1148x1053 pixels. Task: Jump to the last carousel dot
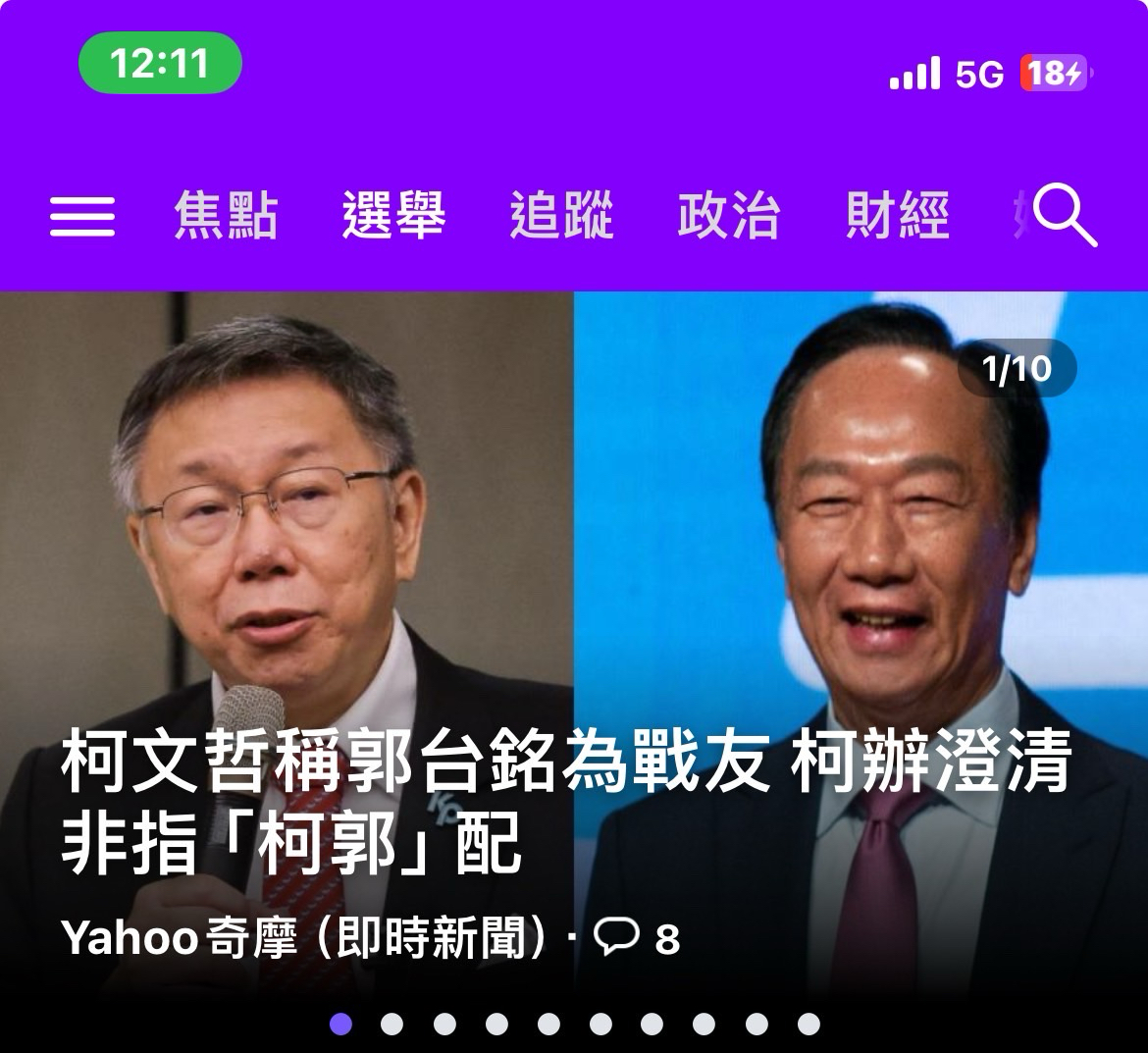[809, 1025]
